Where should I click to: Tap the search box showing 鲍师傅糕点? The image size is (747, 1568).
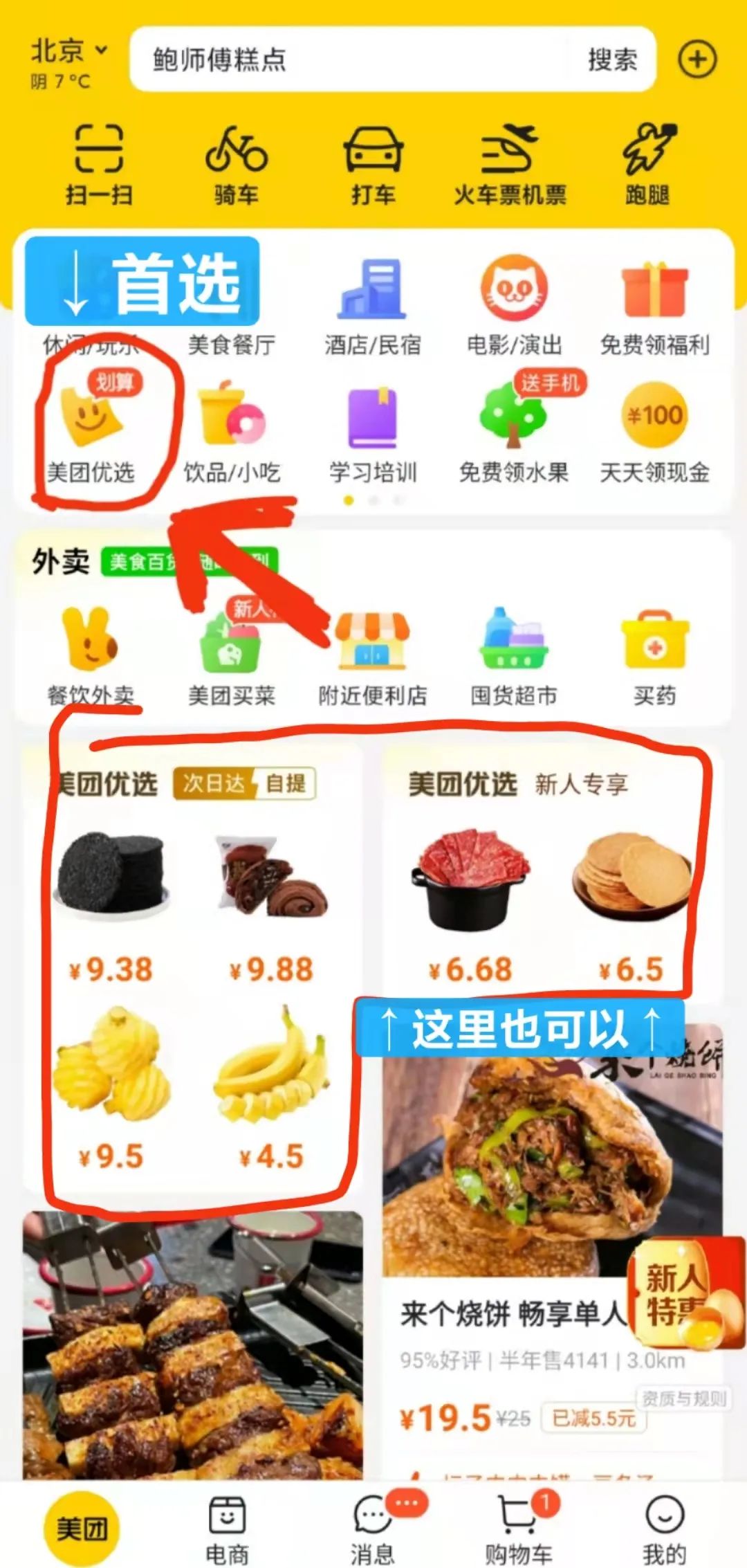[346, 60]
